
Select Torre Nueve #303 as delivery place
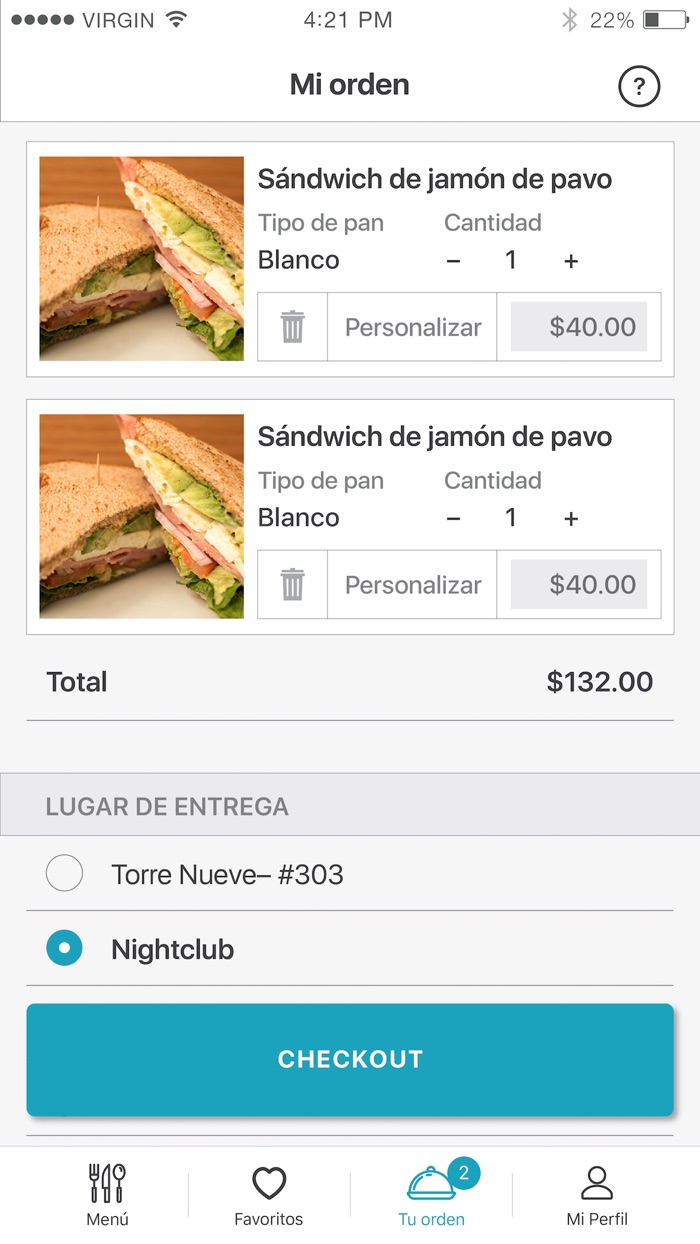pos(65,874)
